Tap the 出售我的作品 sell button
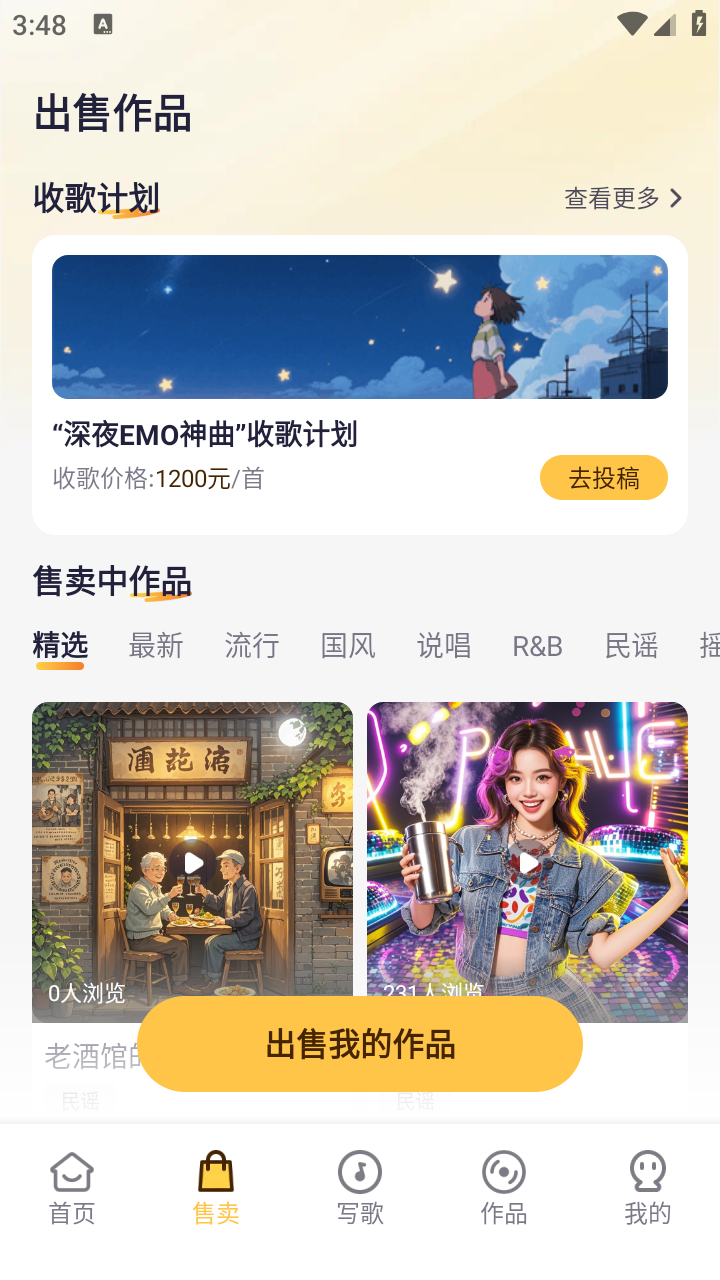The height and width of the screenshot is (1280, 720). (x=359, y=1043)
